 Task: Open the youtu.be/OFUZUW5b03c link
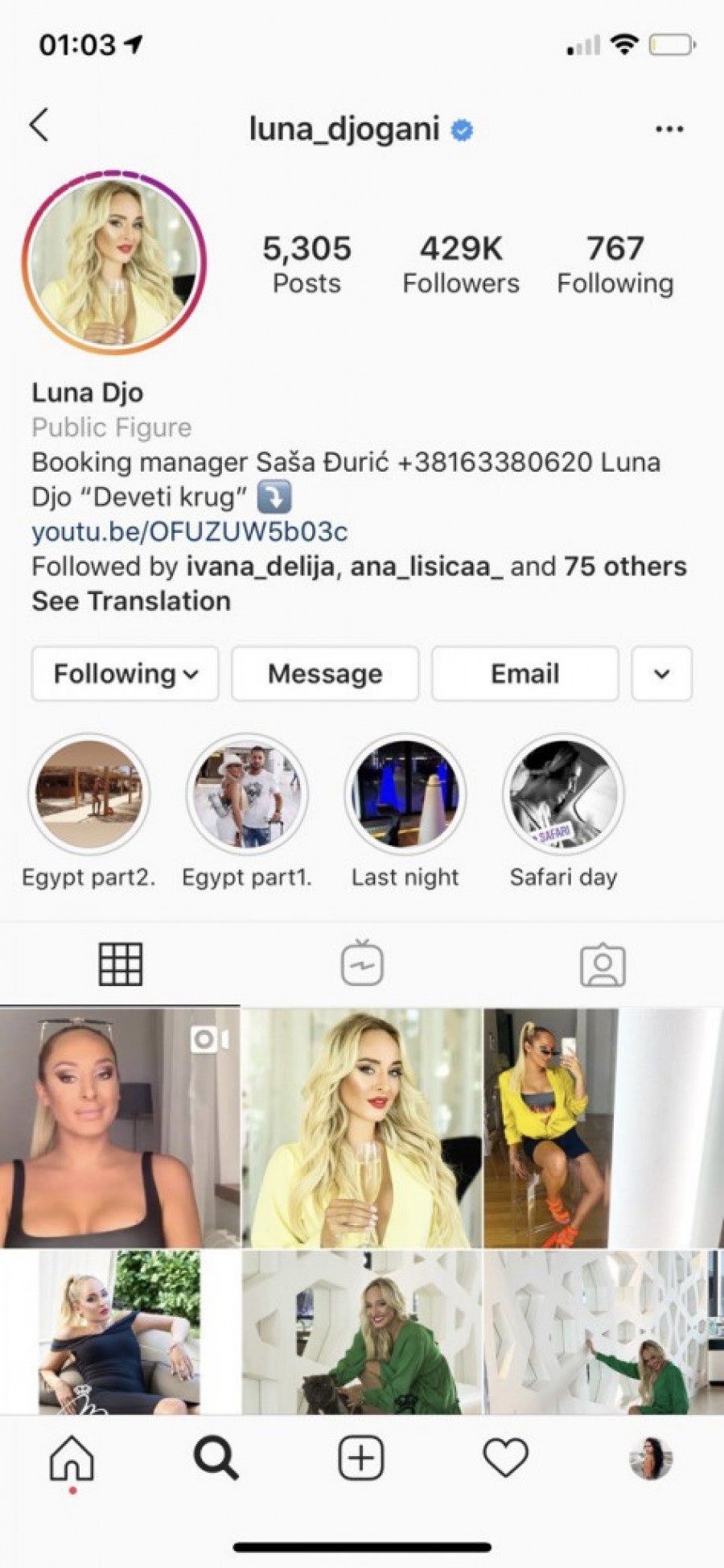(189, 531)
